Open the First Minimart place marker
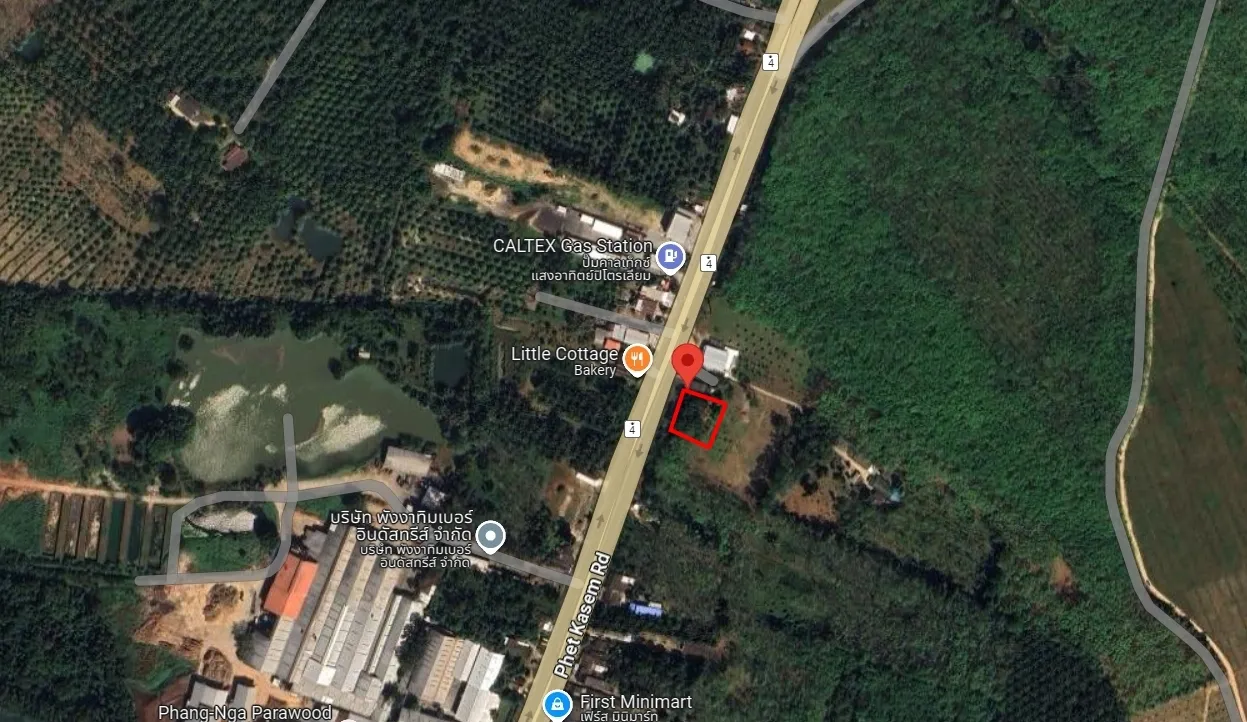1247x722 pixels. coord(557,706)
